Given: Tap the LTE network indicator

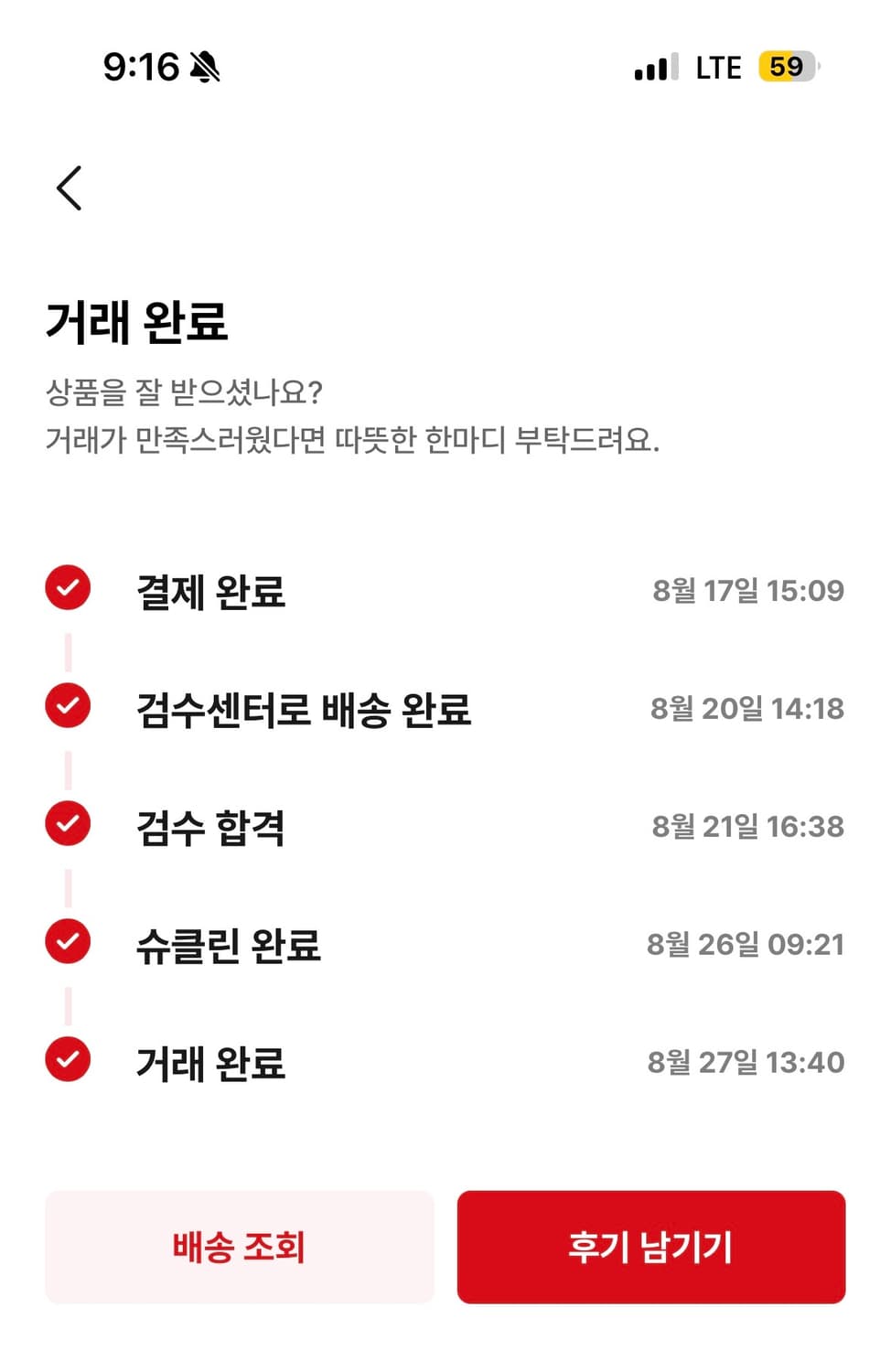Looking at the screenshot, I should [x=719, y=67].
